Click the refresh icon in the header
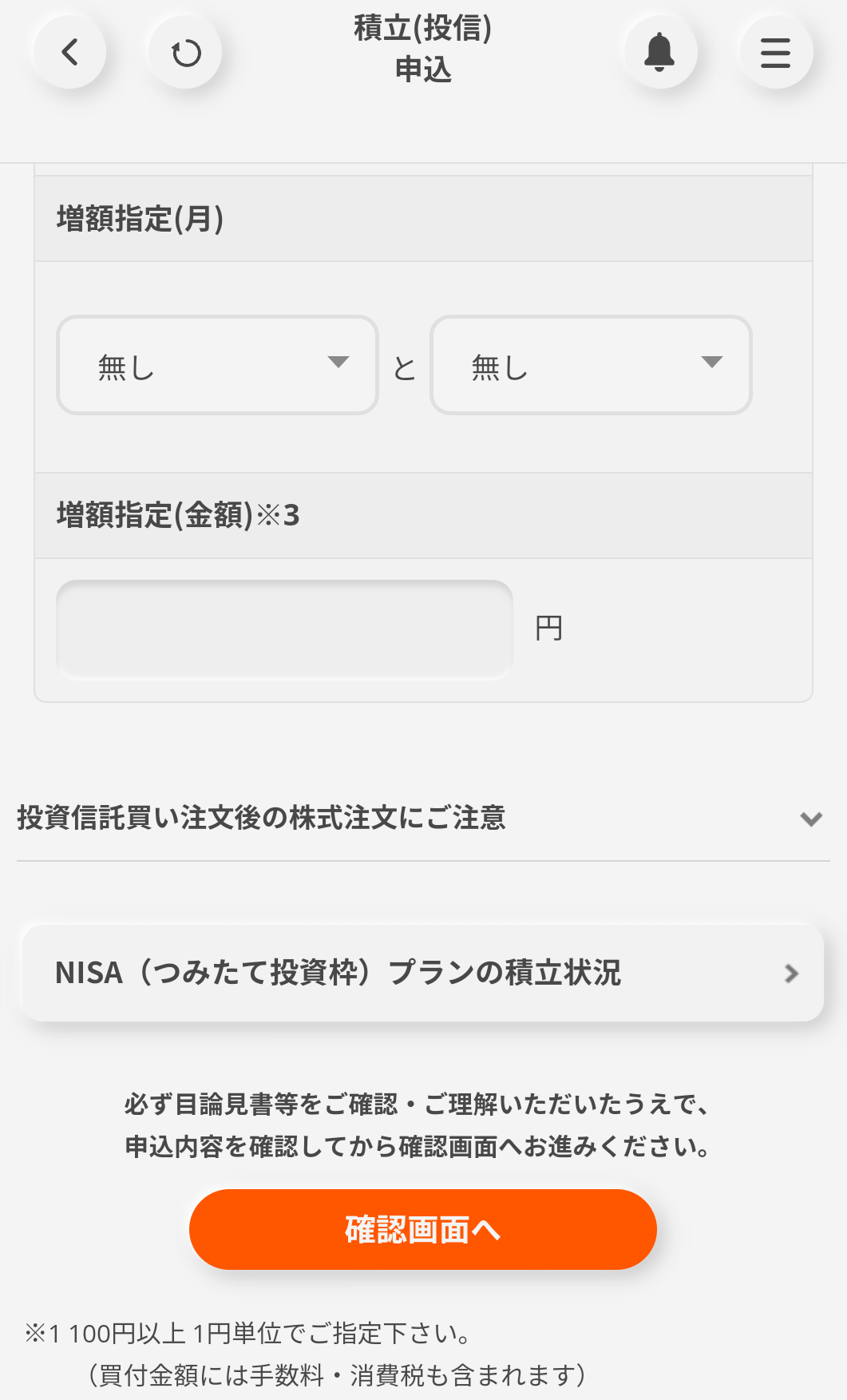 (185, 51)
